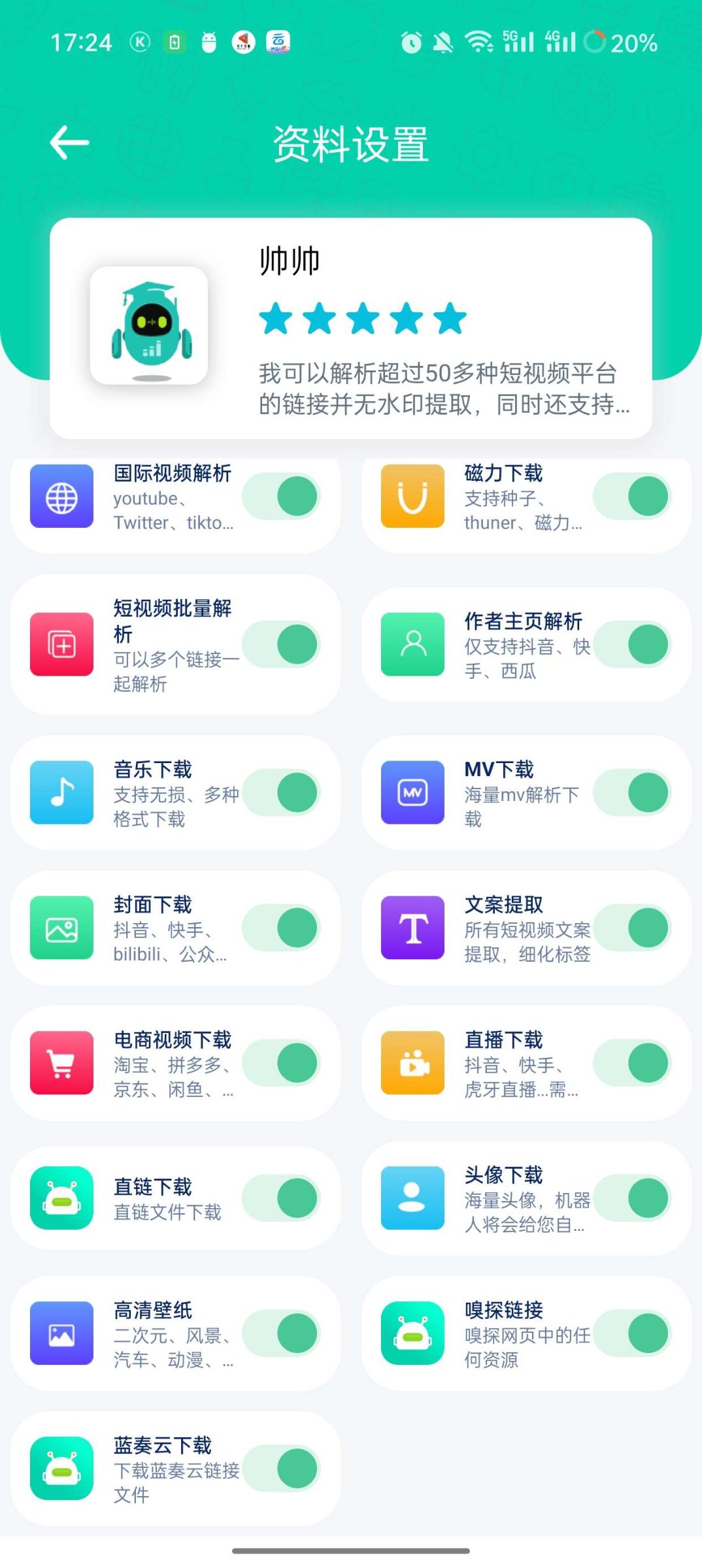Go back from the 资料设置 page
The height and width of the screenshot is (1568, 702).
point(69,143)
